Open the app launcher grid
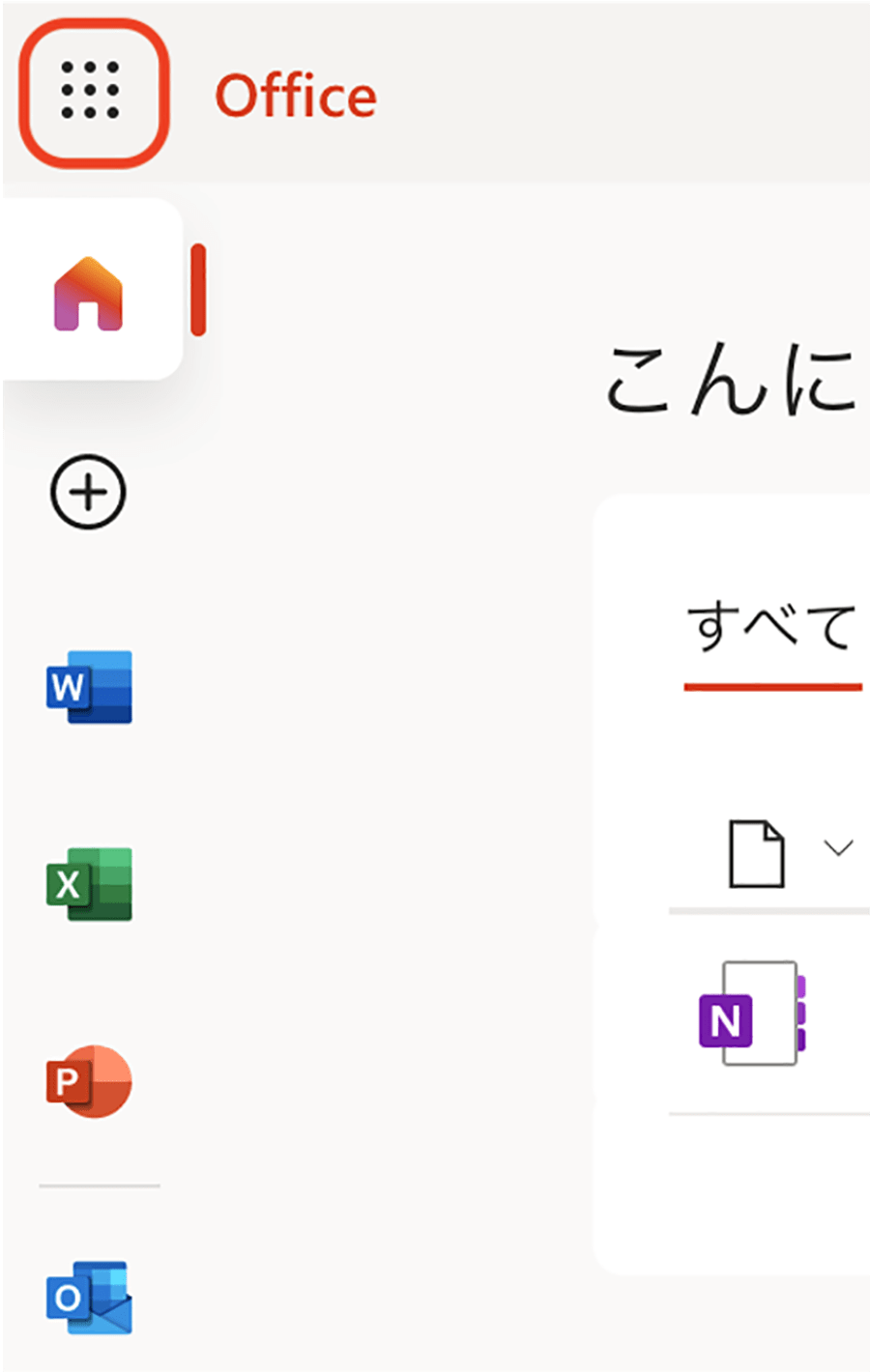The image size is (870, 1372). pyautogui.click(x=92, y=93)
